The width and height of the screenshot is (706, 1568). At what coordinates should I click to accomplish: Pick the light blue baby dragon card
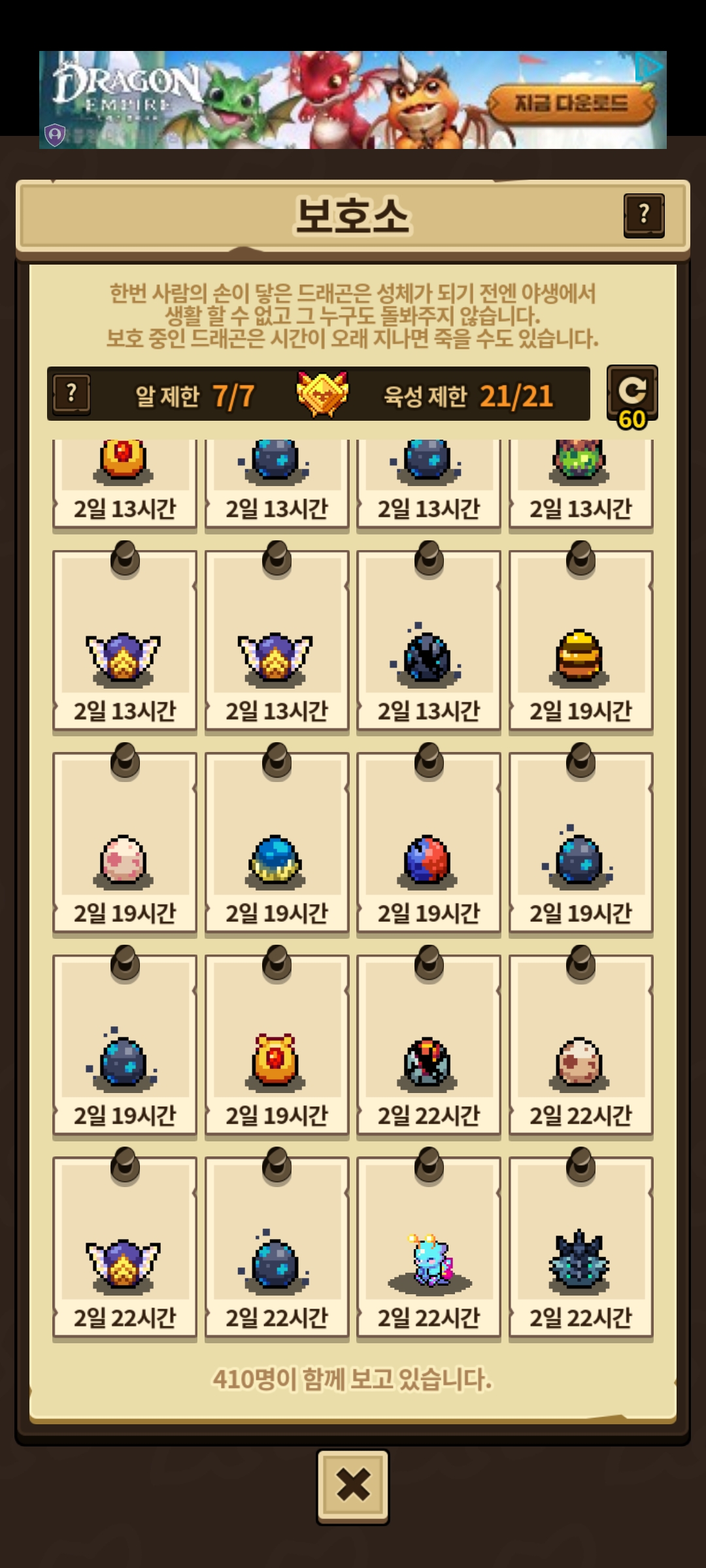[429, 1249]
